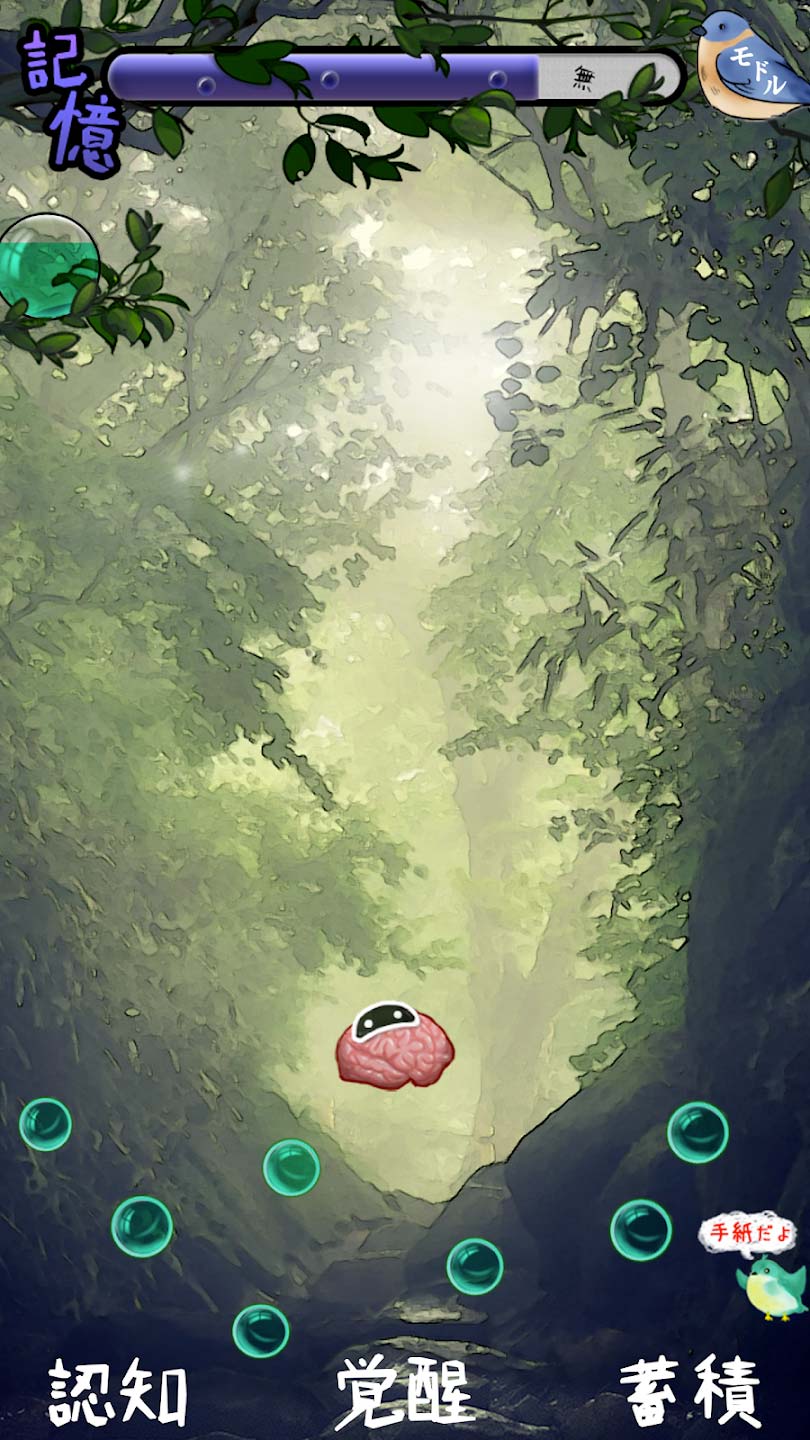Tap the green bird with 手紙だよ letter
The width and height of the screenshot is (810, 1440).
click(x=770, y=1285)
